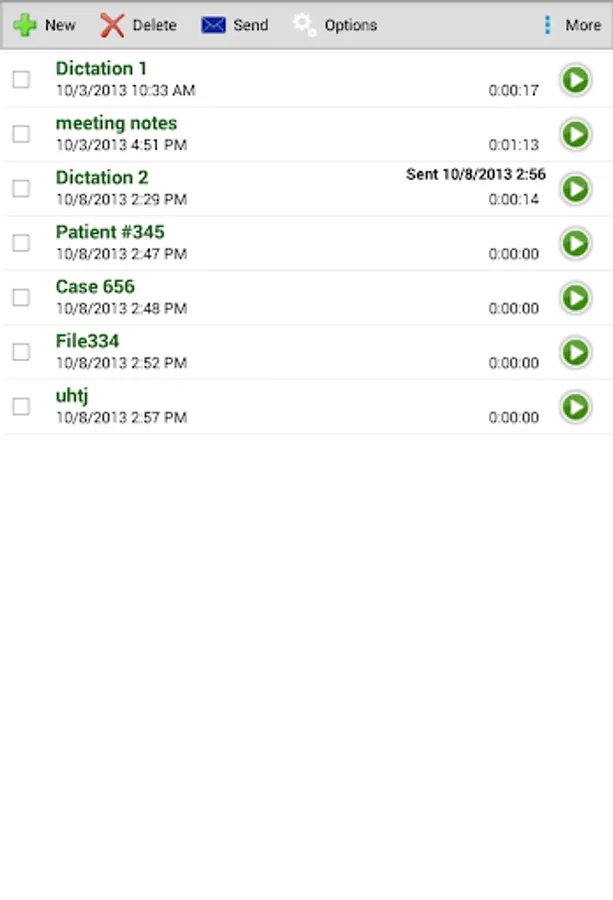Viewport: 613px width, 900px height.
Task: Open the Options settings
Action: [335, 25]
